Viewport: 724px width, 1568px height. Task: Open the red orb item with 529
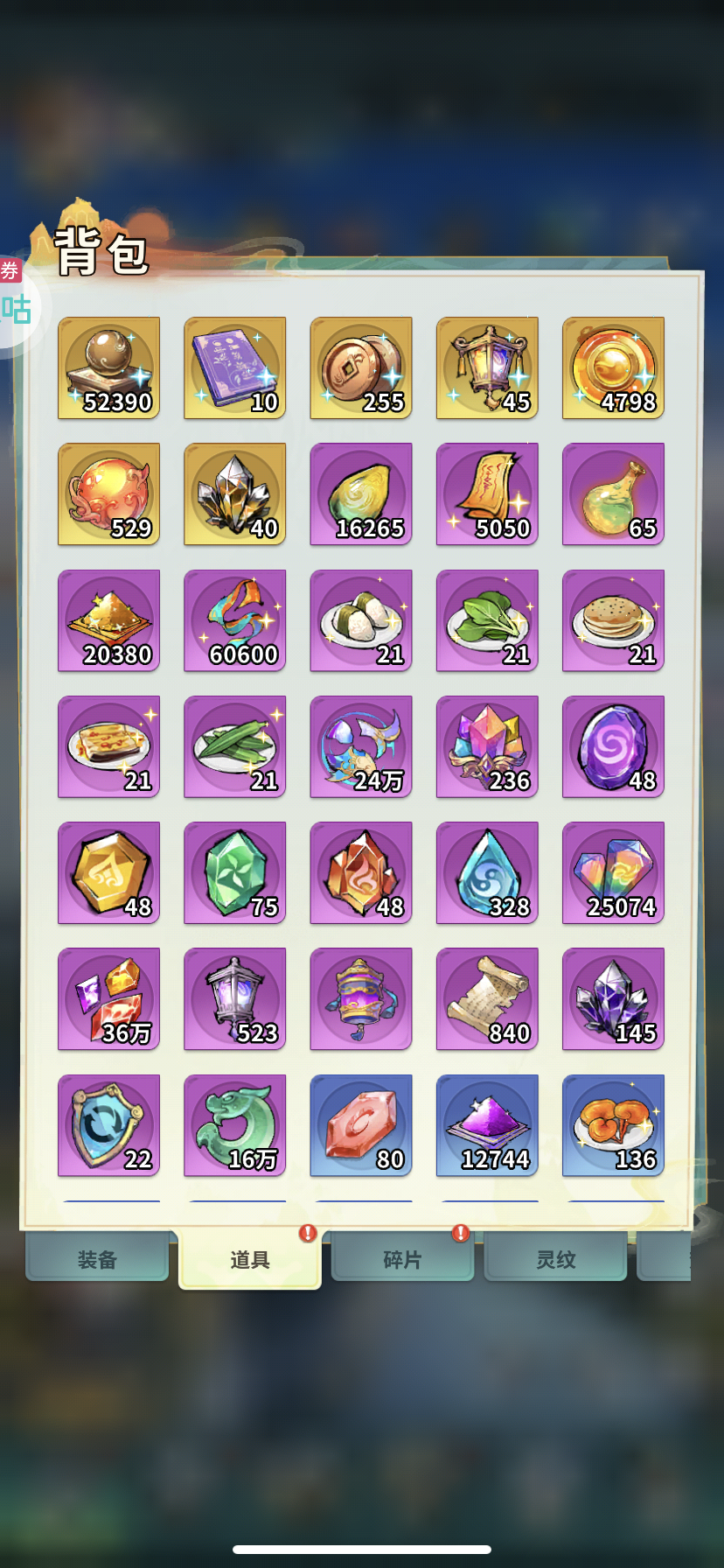109,493
